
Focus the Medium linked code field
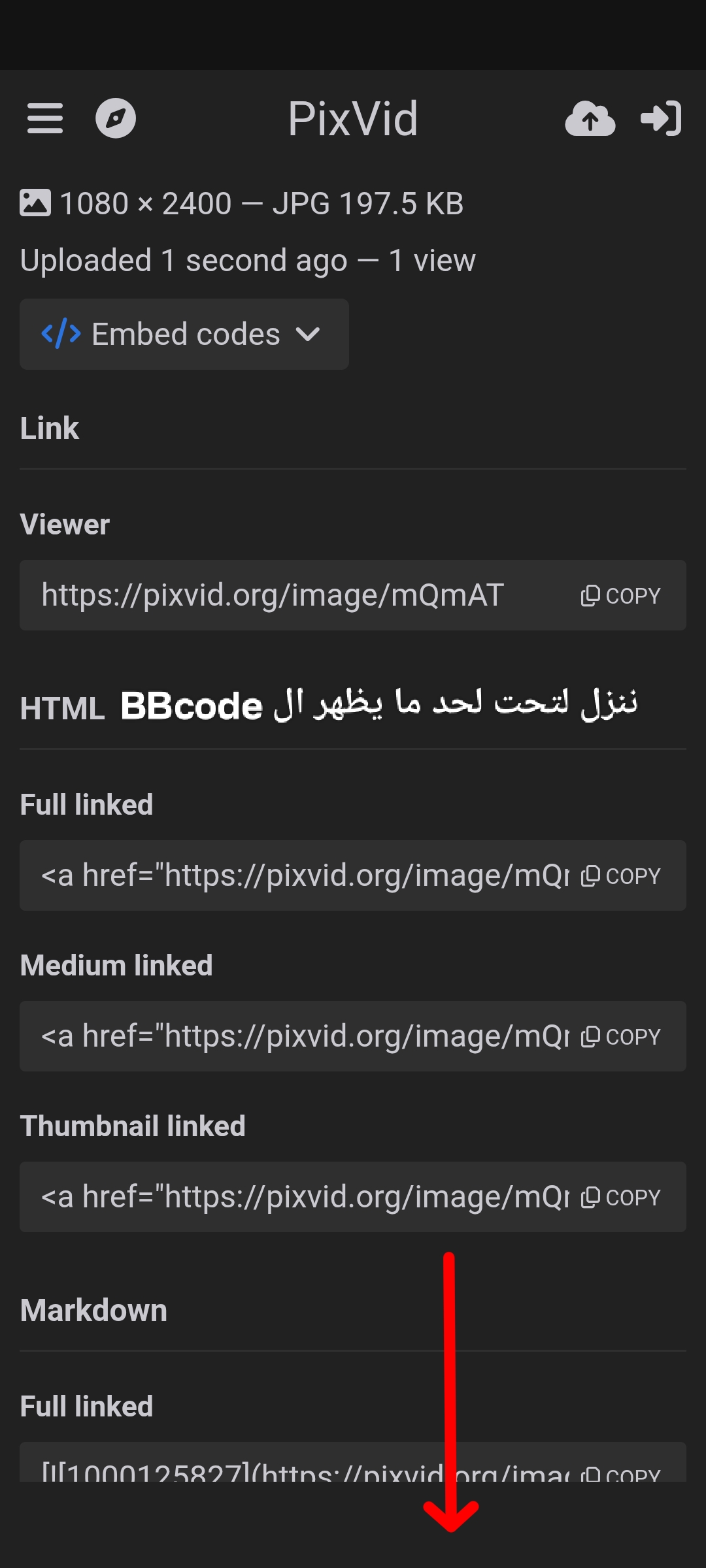(x=301, y=1037)
